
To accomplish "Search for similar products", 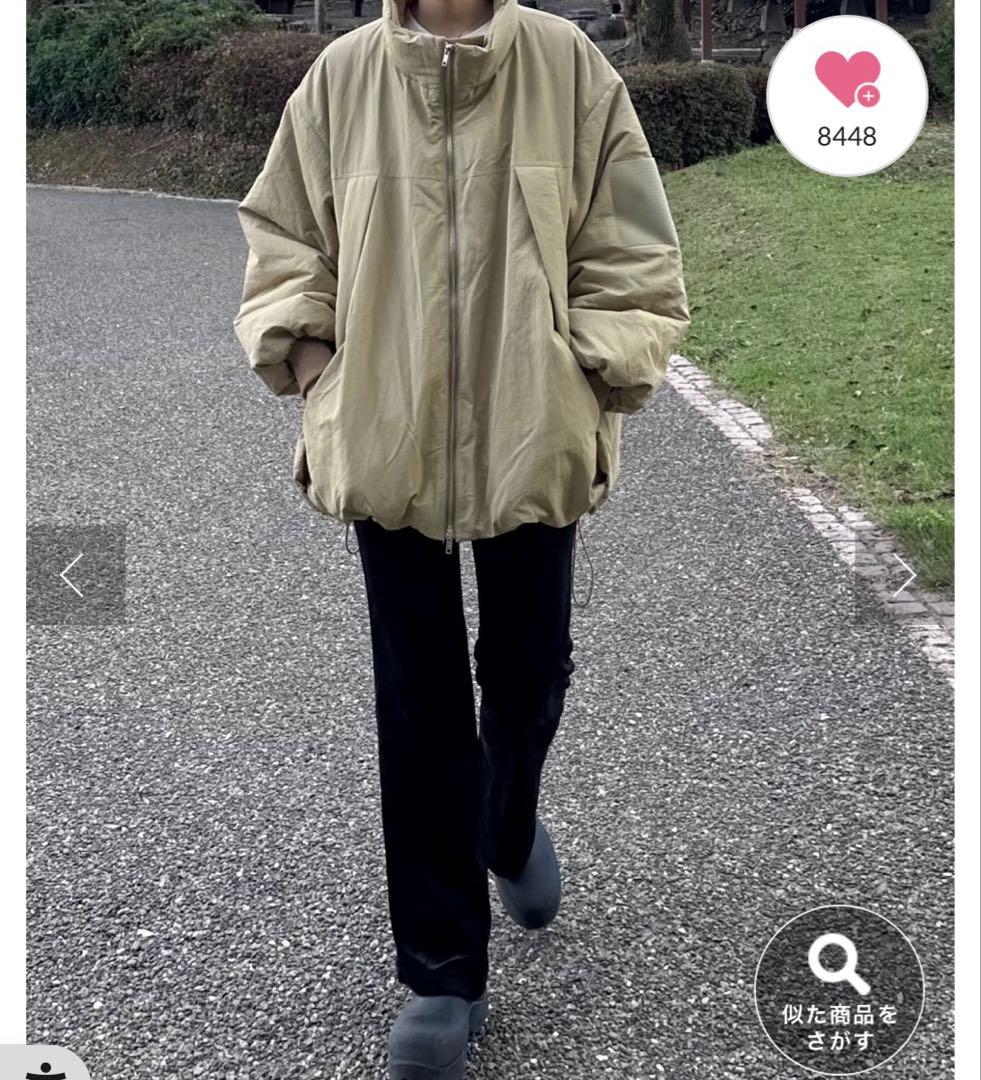I will 839,989.
